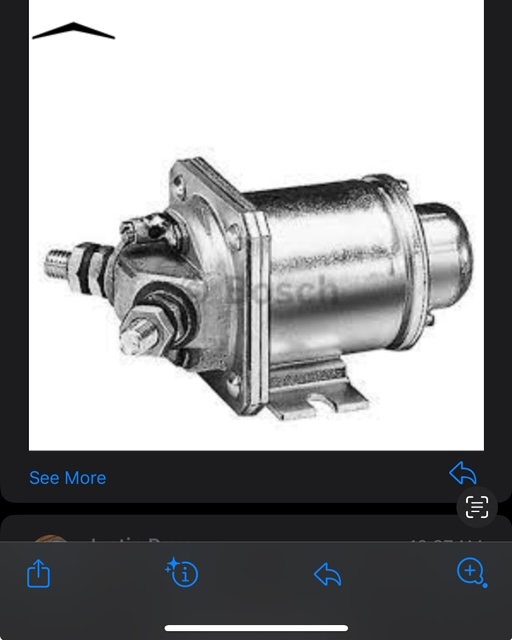Image resolution: width=512 pixels, height=640 pixels.
Task: Open the solenoid product image
Action: tap(256, 225)
